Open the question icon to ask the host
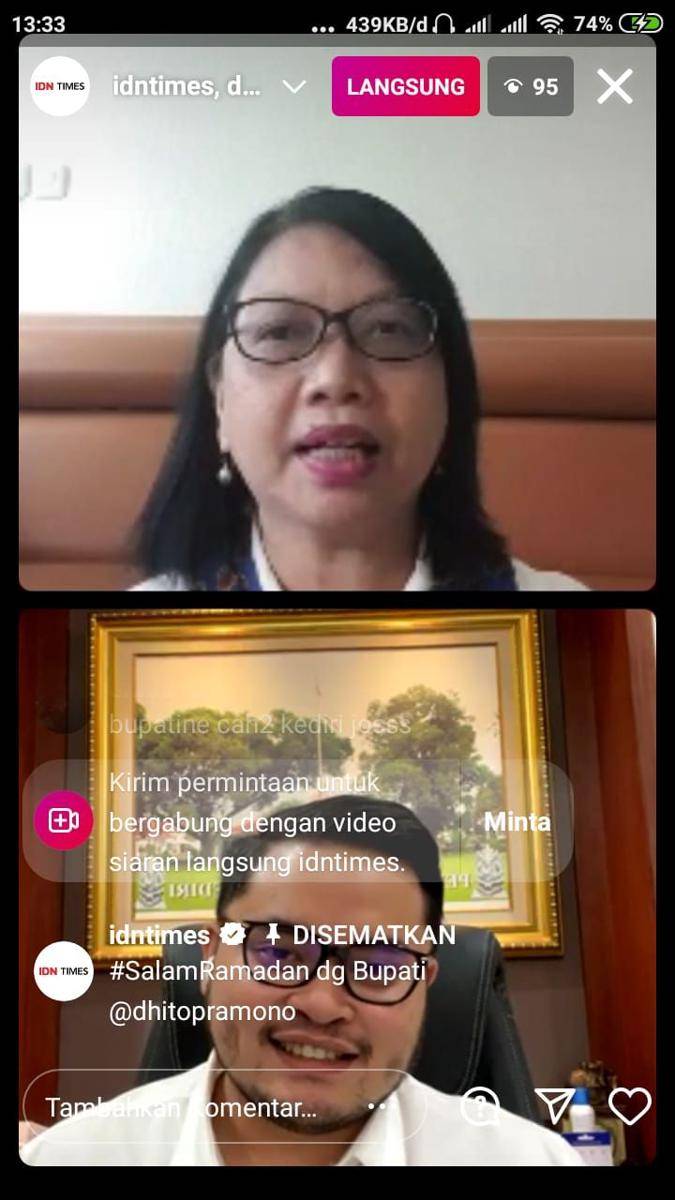Screen dimensions: 675x1200 tap(480, 1106)
